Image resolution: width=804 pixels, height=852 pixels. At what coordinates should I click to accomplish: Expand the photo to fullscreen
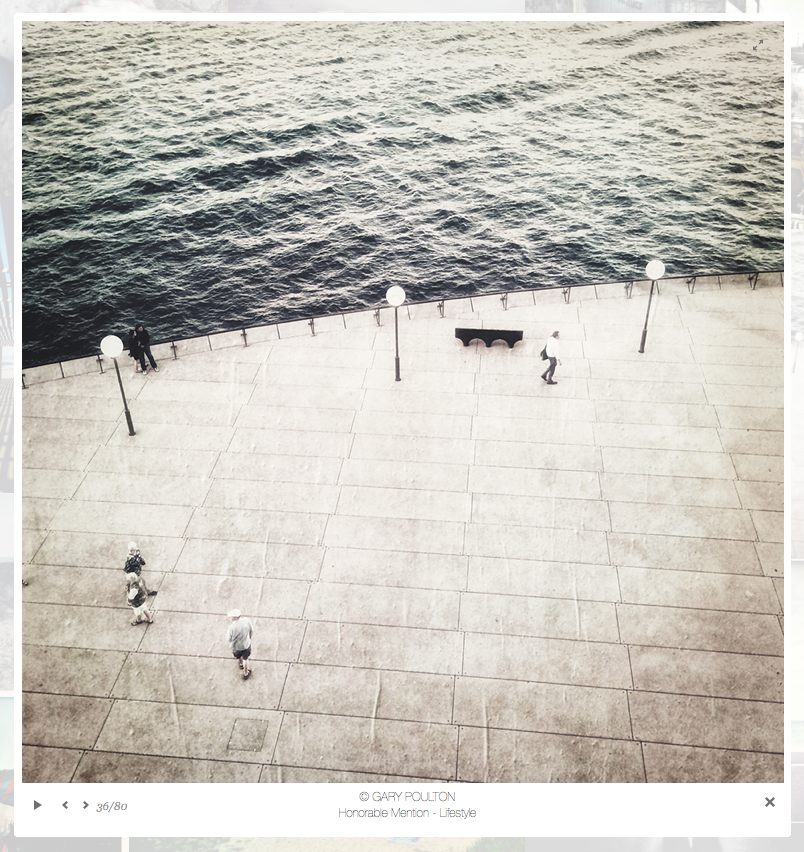pyautogui.click(x=758, y=45)
